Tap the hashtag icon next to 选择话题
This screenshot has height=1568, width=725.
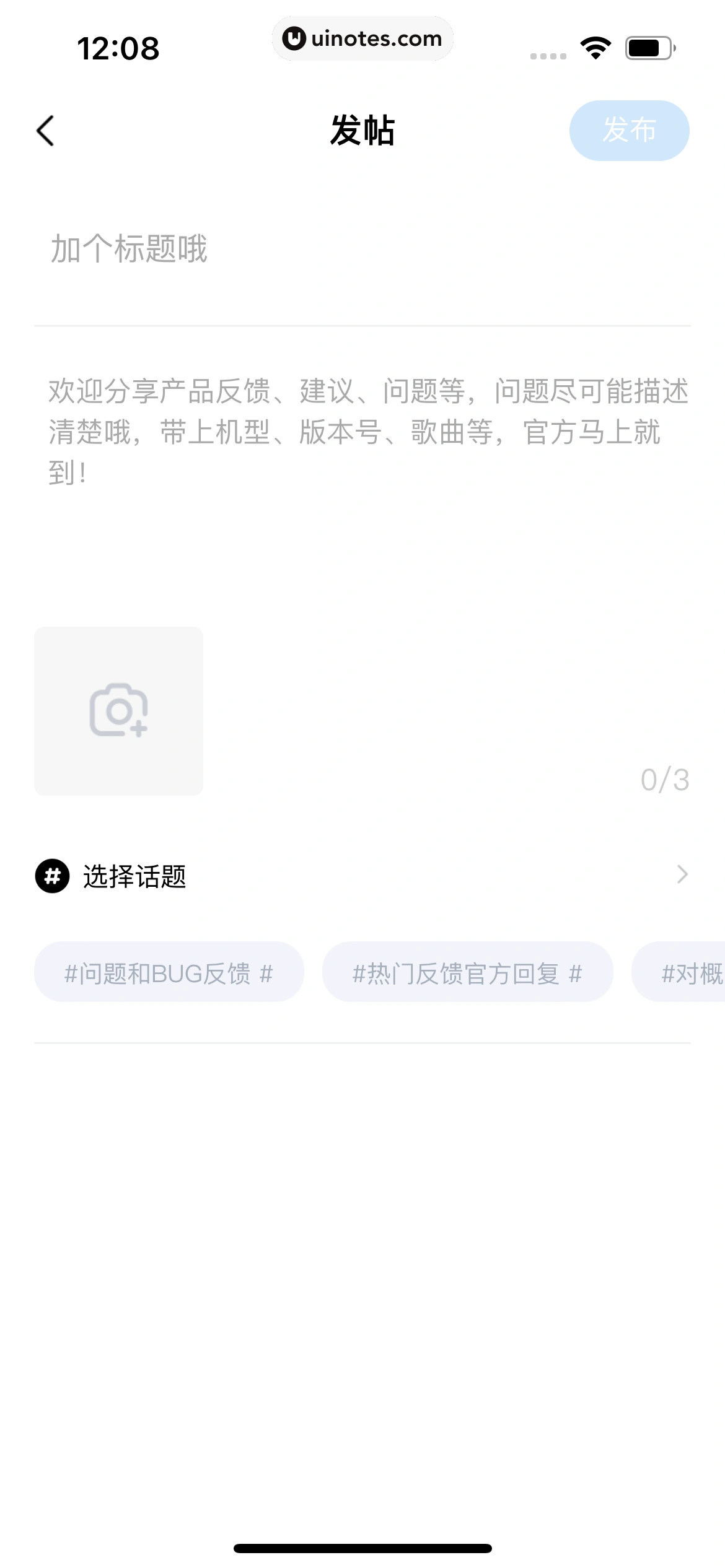click(x=53, y=876)
